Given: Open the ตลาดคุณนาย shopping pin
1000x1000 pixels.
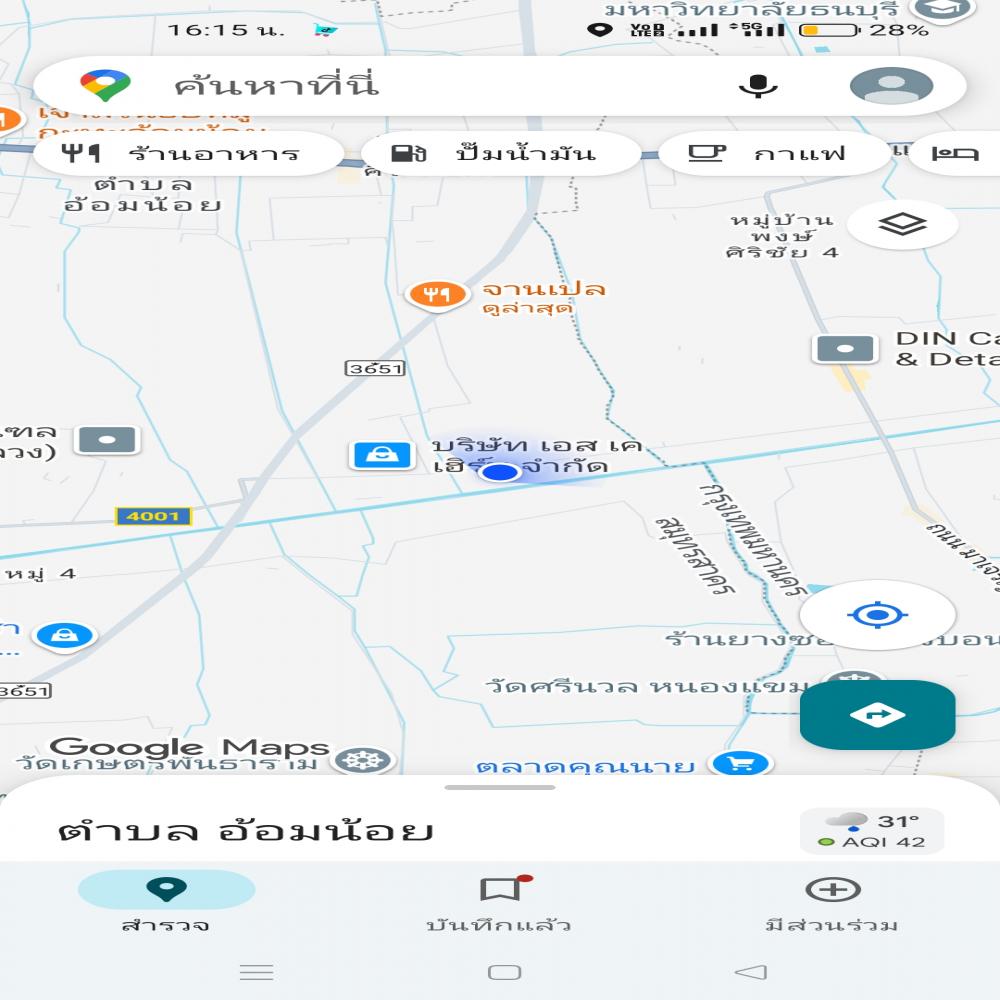Looking at the screenshot, I should [x=741, y=765].
